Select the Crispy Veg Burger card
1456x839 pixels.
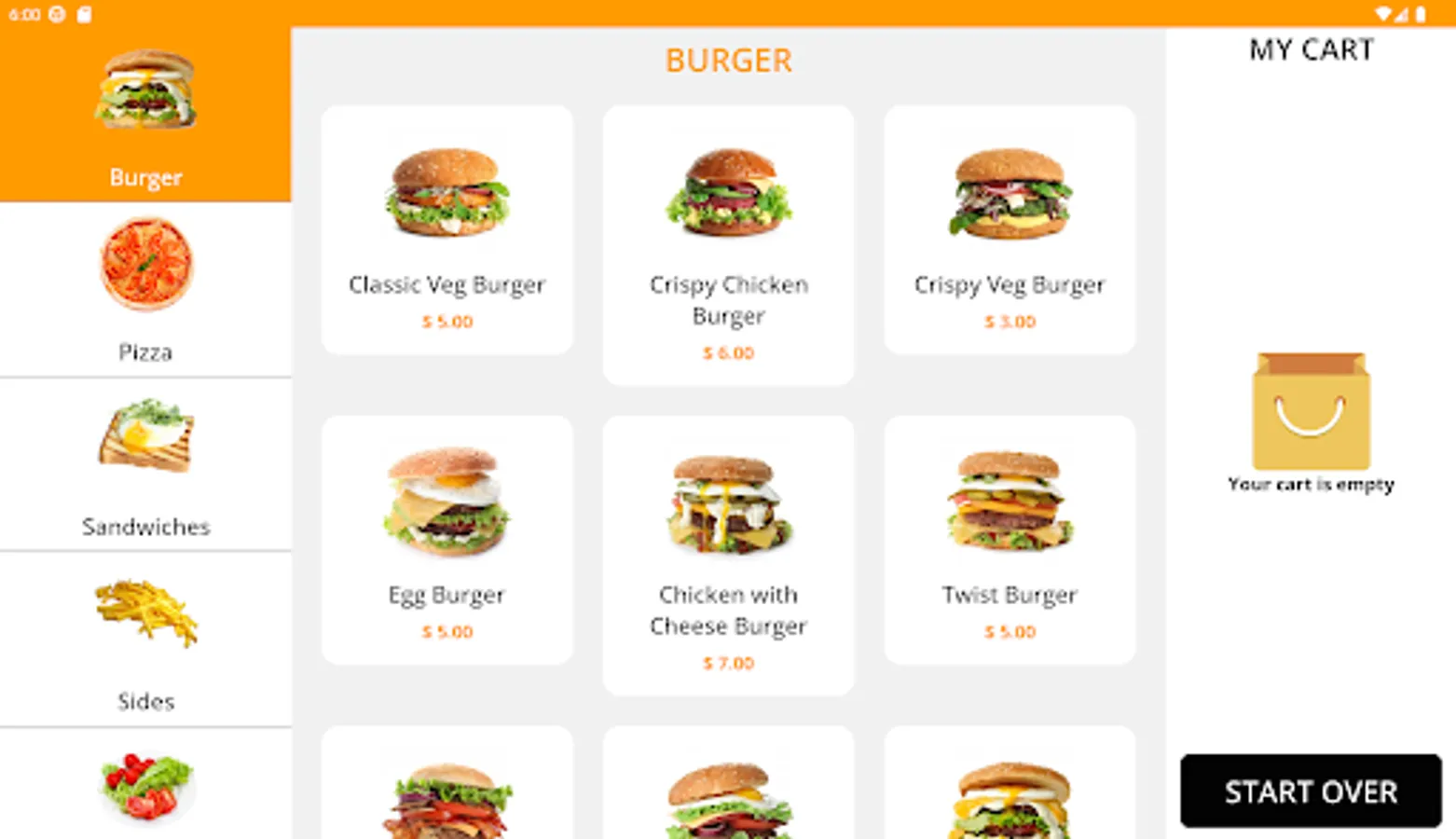tap(1010, 230)
